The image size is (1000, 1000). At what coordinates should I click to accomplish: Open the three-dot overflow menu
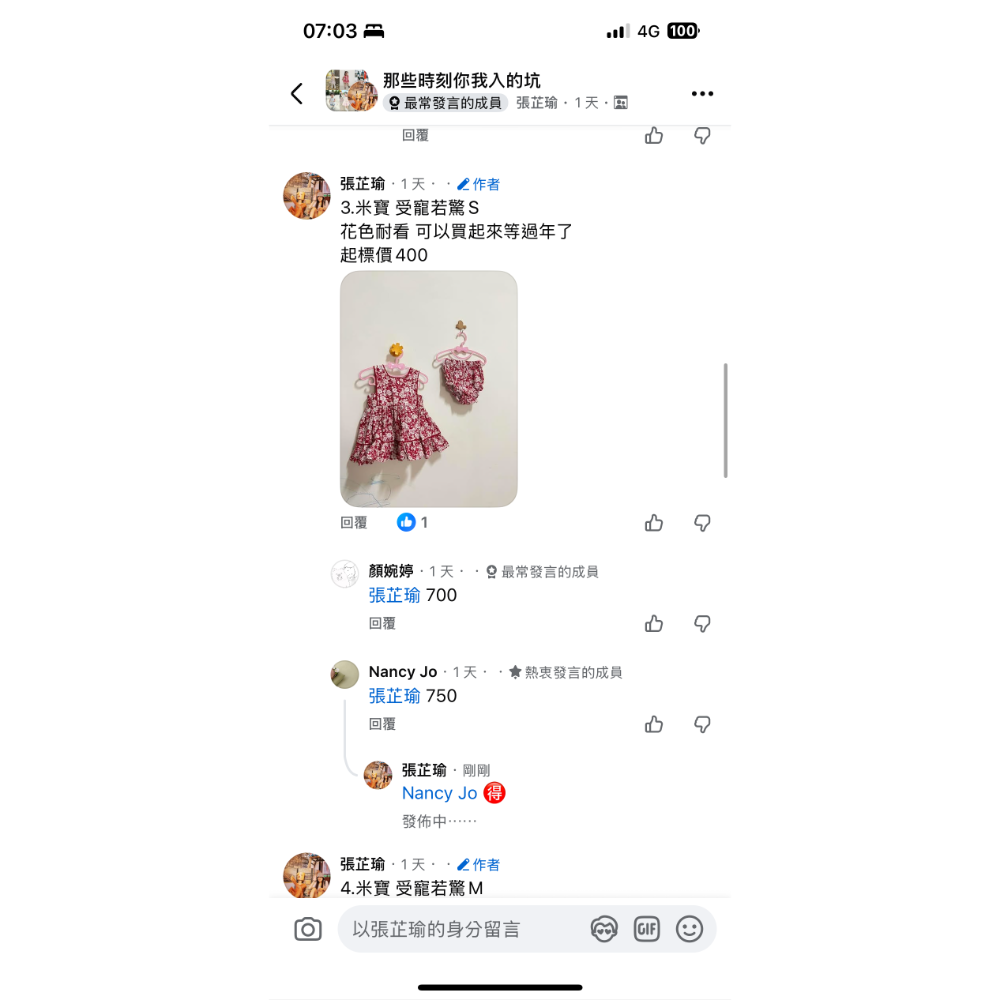pyautogui.click(x=702, y=94)
